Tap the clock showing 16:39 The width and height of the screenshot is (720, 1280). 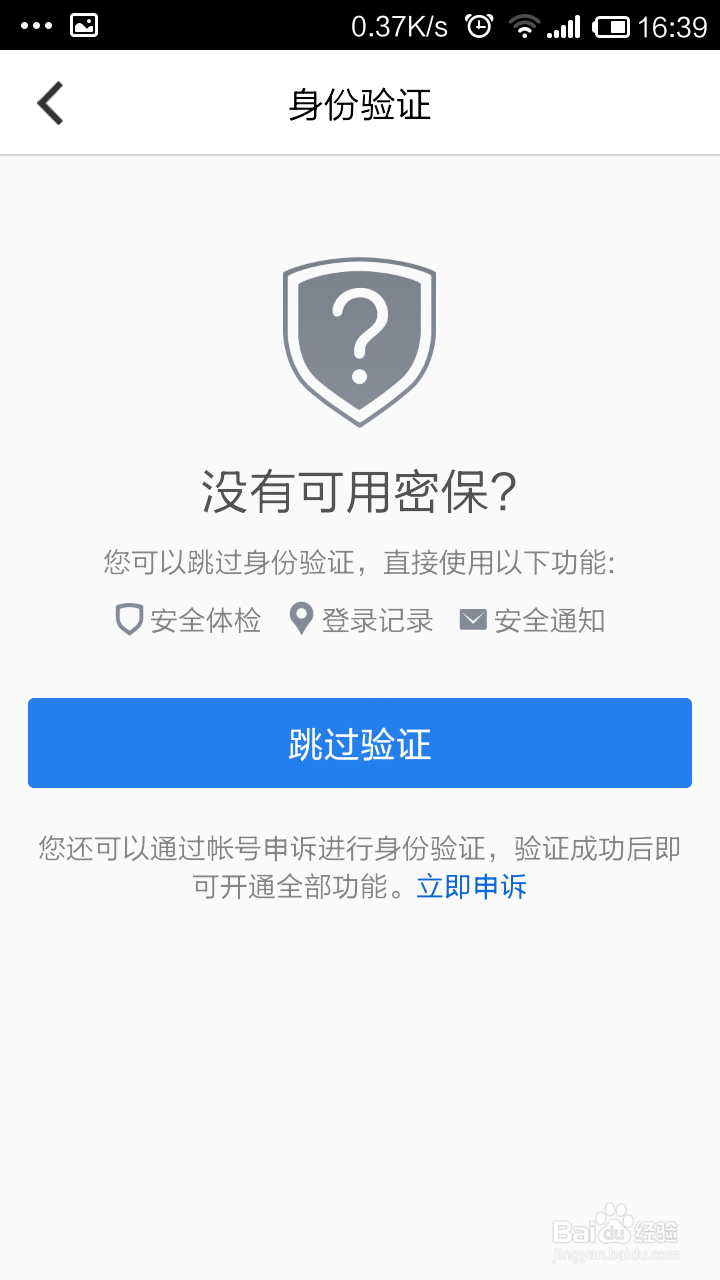(x=674, y=24)
